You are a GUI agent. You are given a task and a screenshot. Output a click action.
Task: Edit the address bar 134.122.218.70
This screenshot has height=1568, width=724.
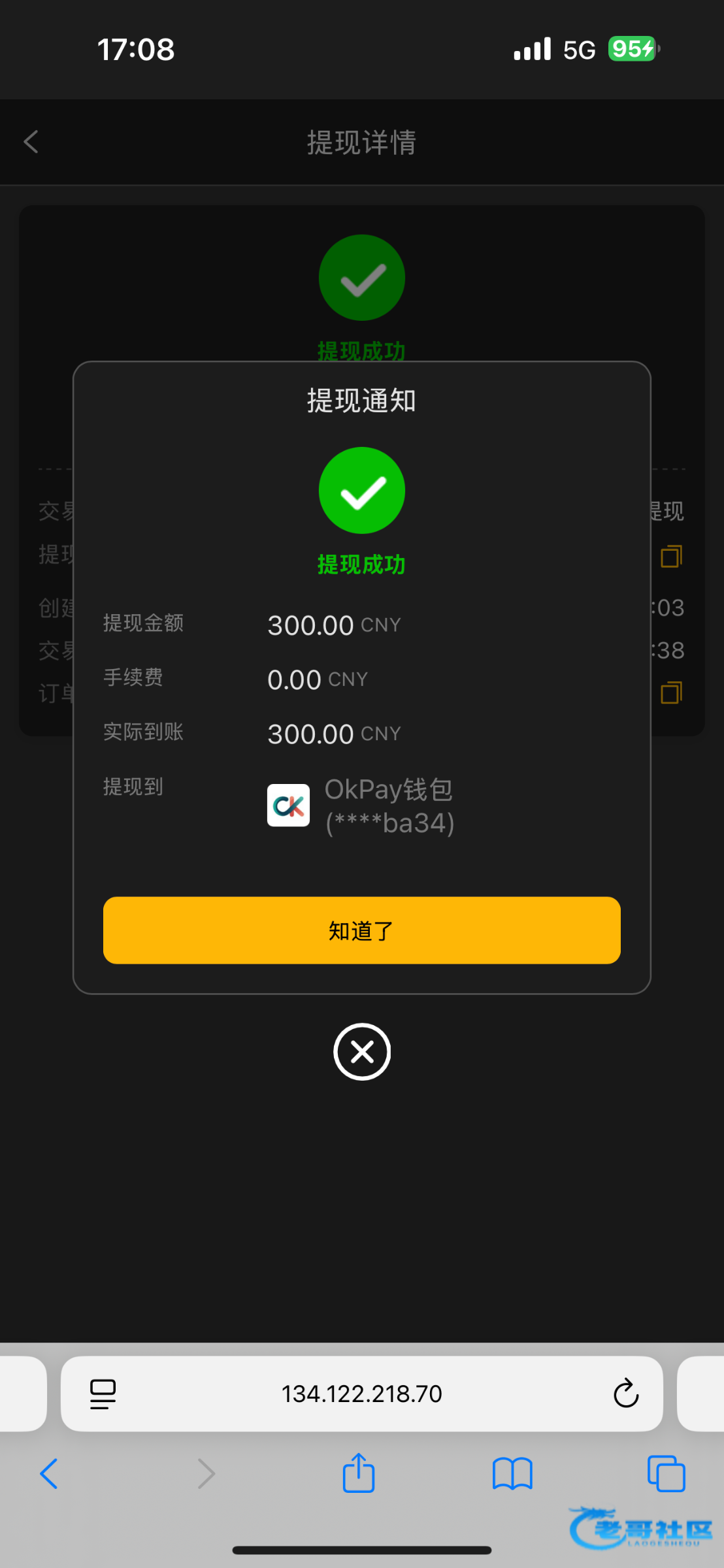click(361, 1394)
